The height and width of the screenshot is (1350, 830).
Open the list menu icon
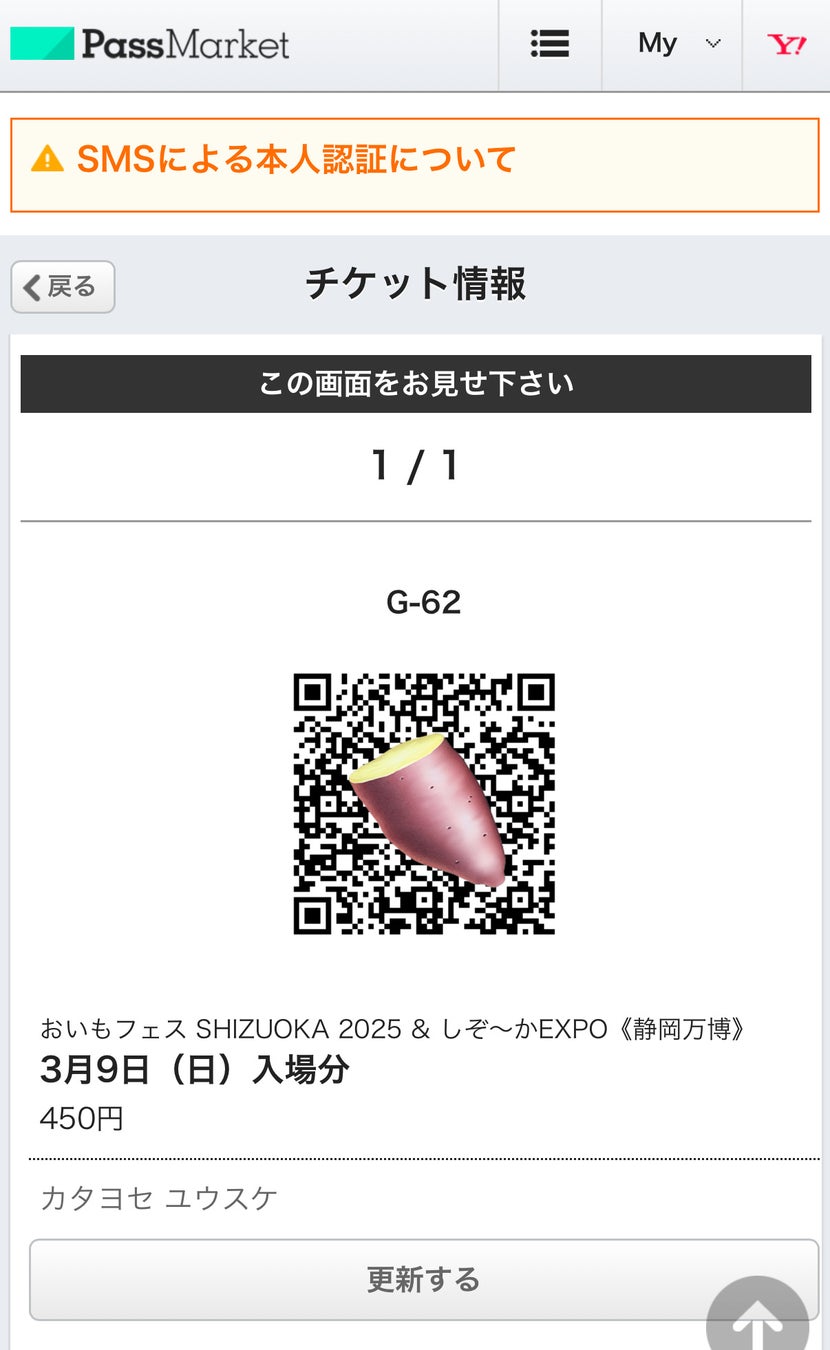point(549,44)
